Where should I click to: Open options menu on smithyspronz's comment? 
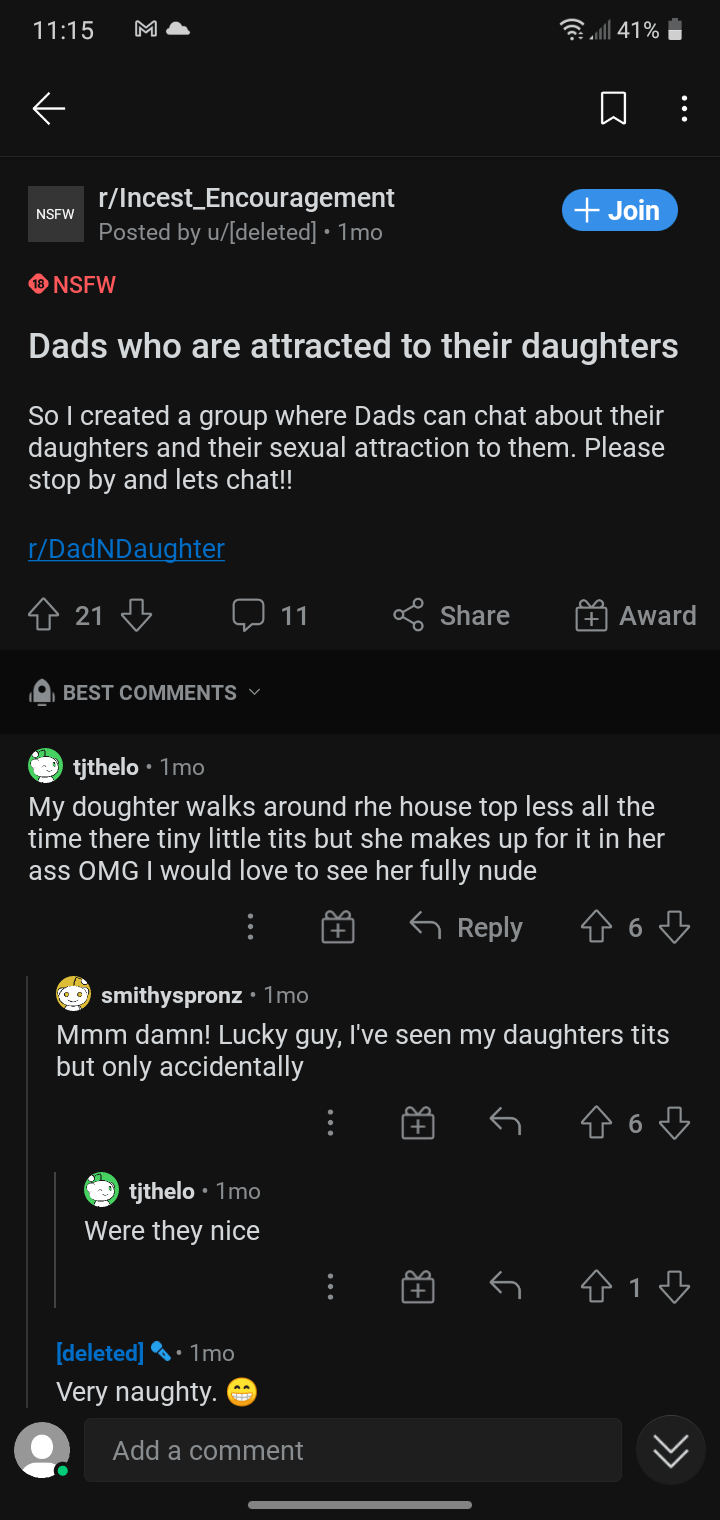(330, 1123)
